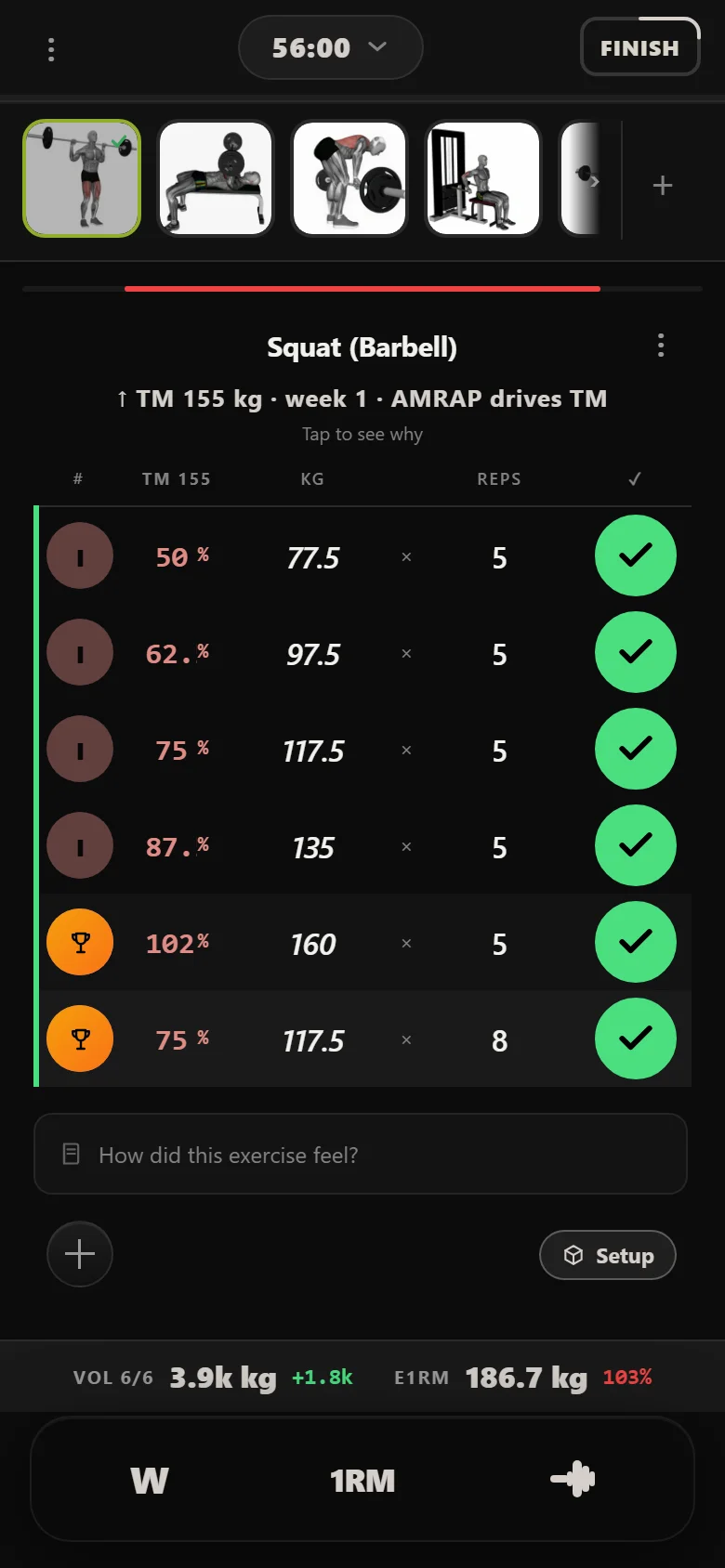Uncheck the completed 160 kg set
Viewport: 725px width, 1568px height.
(x=636, y=942)
